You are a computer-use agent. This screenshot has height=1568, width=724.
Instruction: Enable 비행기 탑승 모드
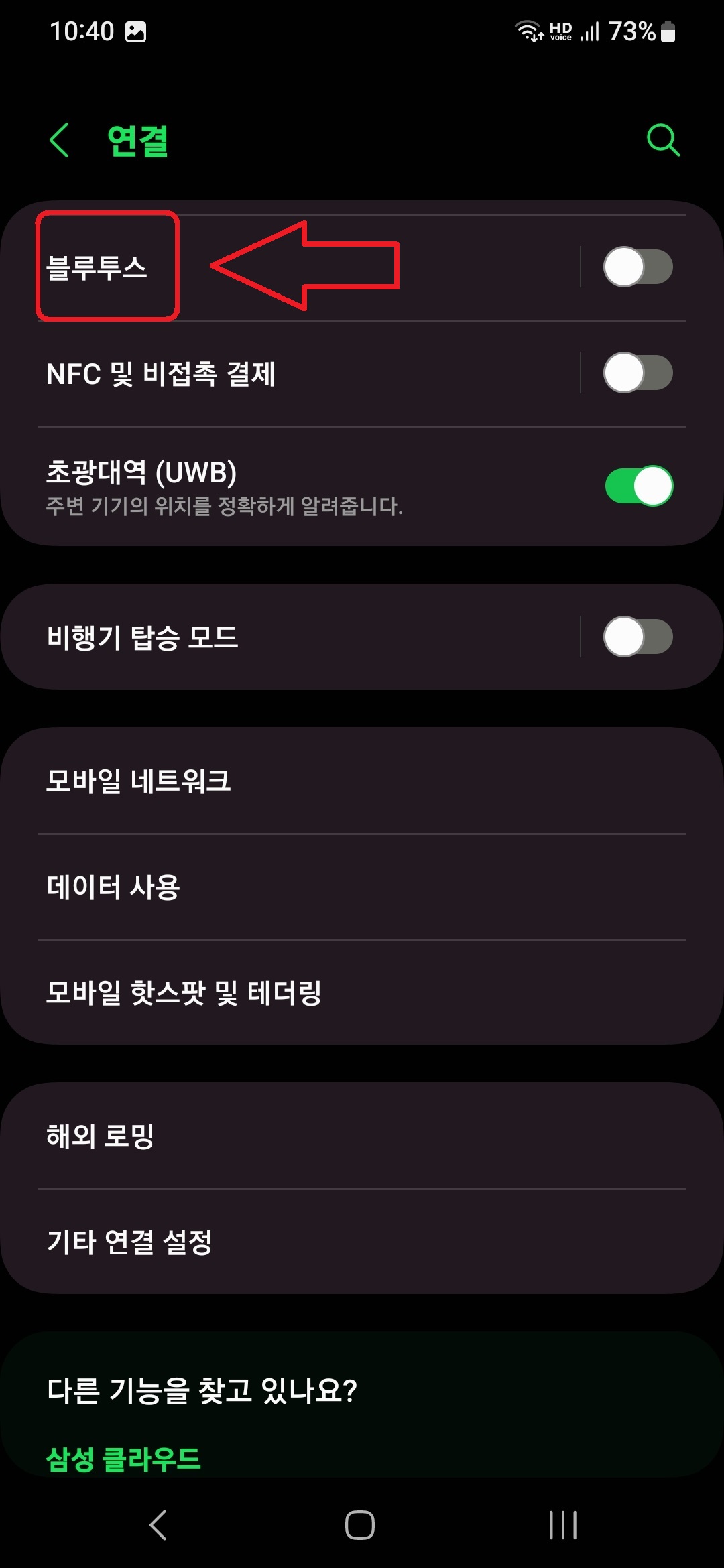[638, 637]
